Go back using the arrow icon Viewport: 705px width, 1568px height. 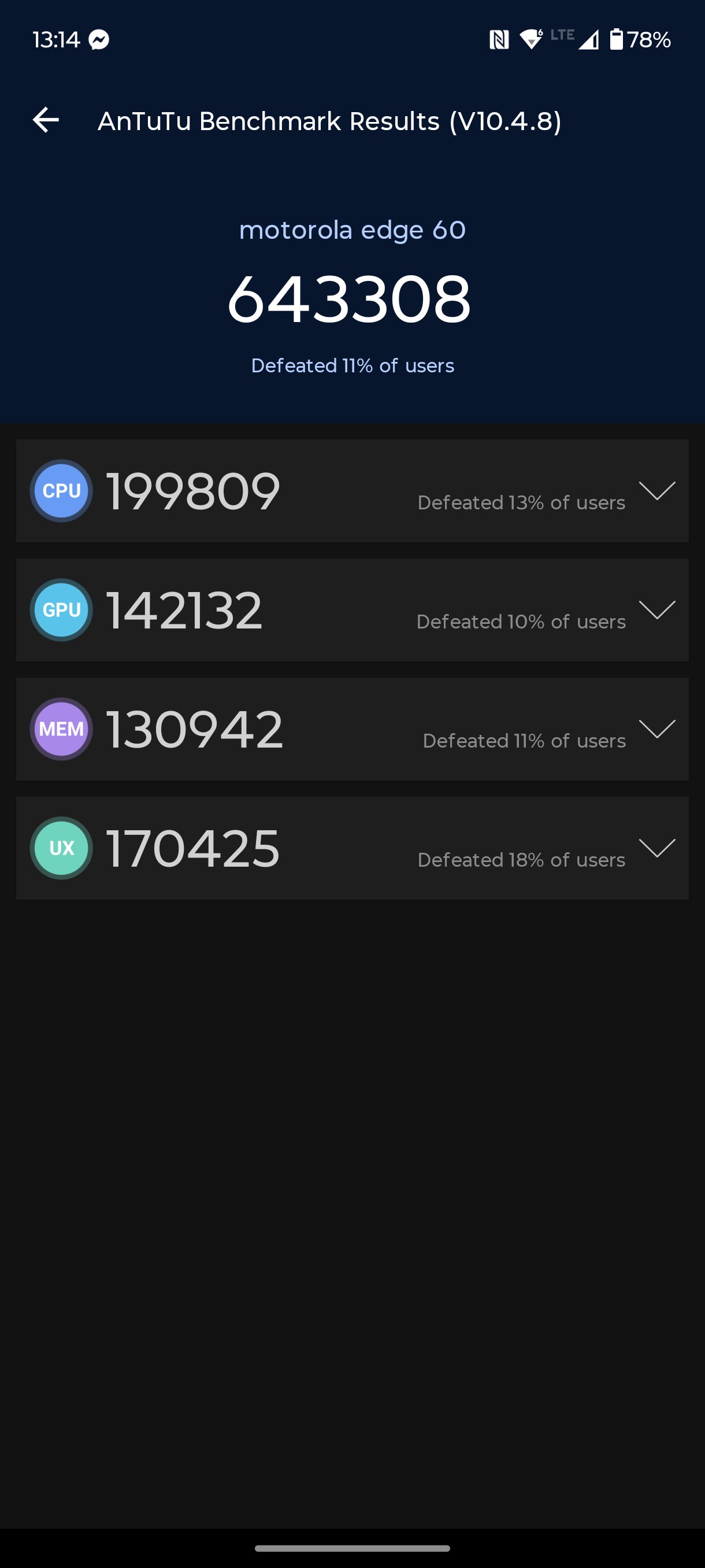46,120
